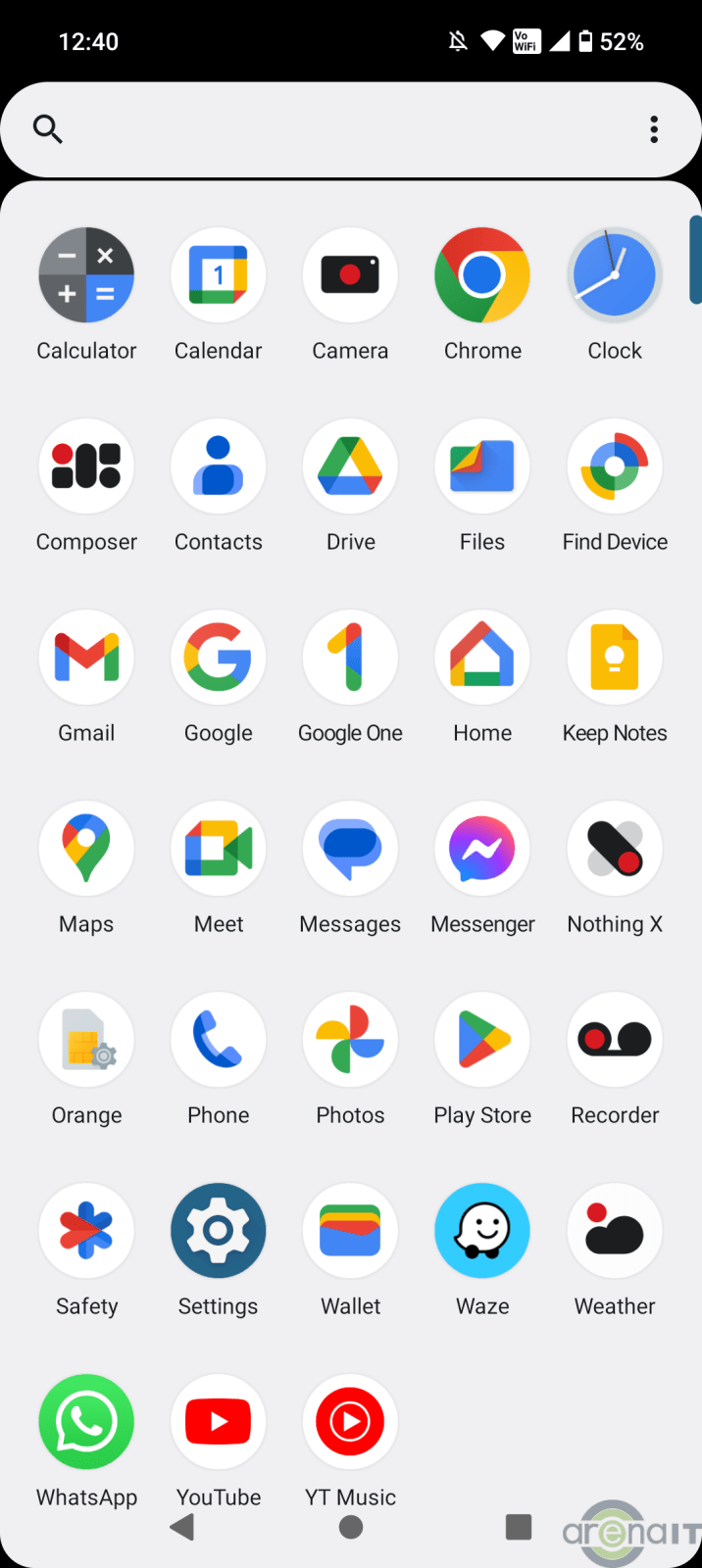Go to the home screen

[351, 1527]
